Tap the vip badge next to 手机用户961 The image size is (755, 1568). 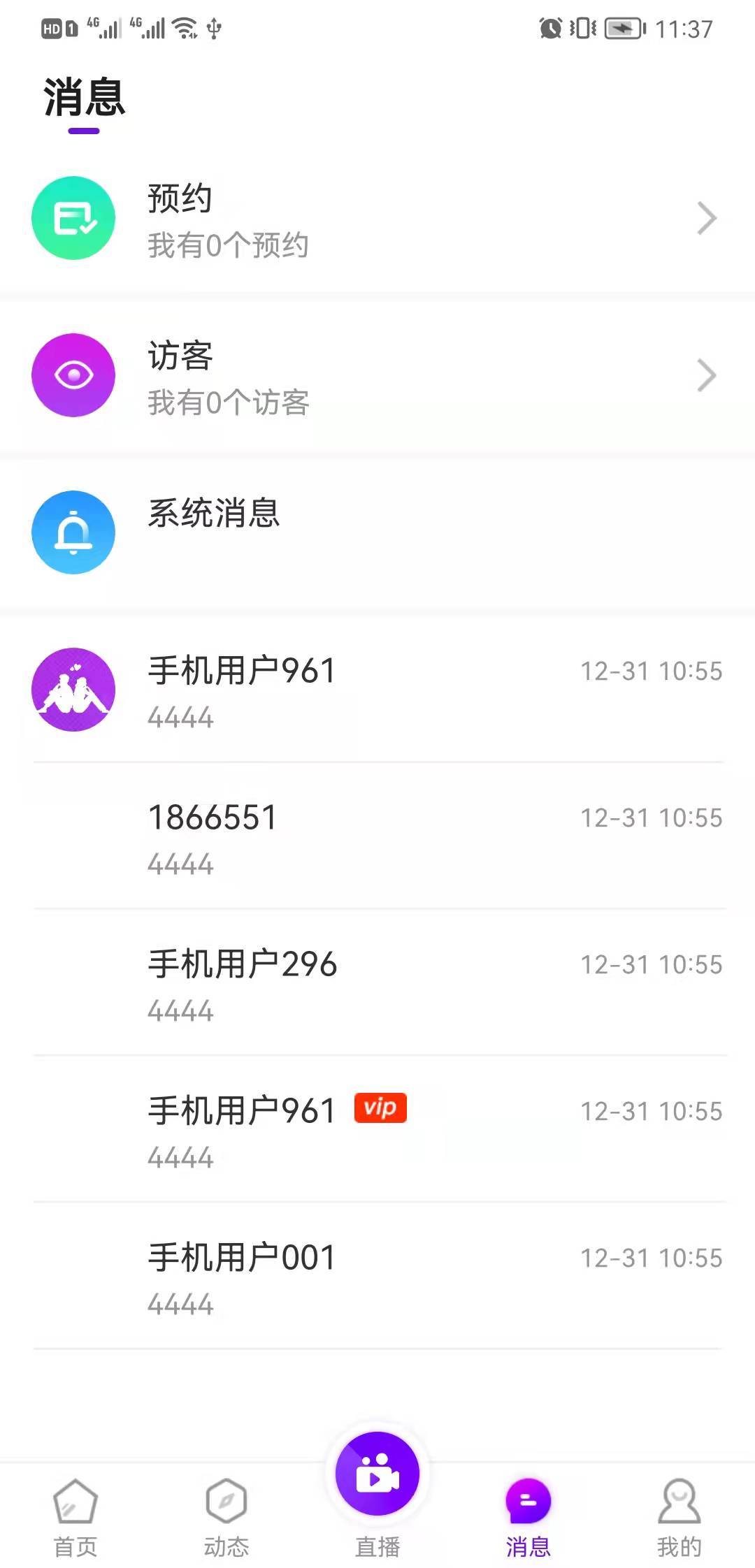point(380,1108)
